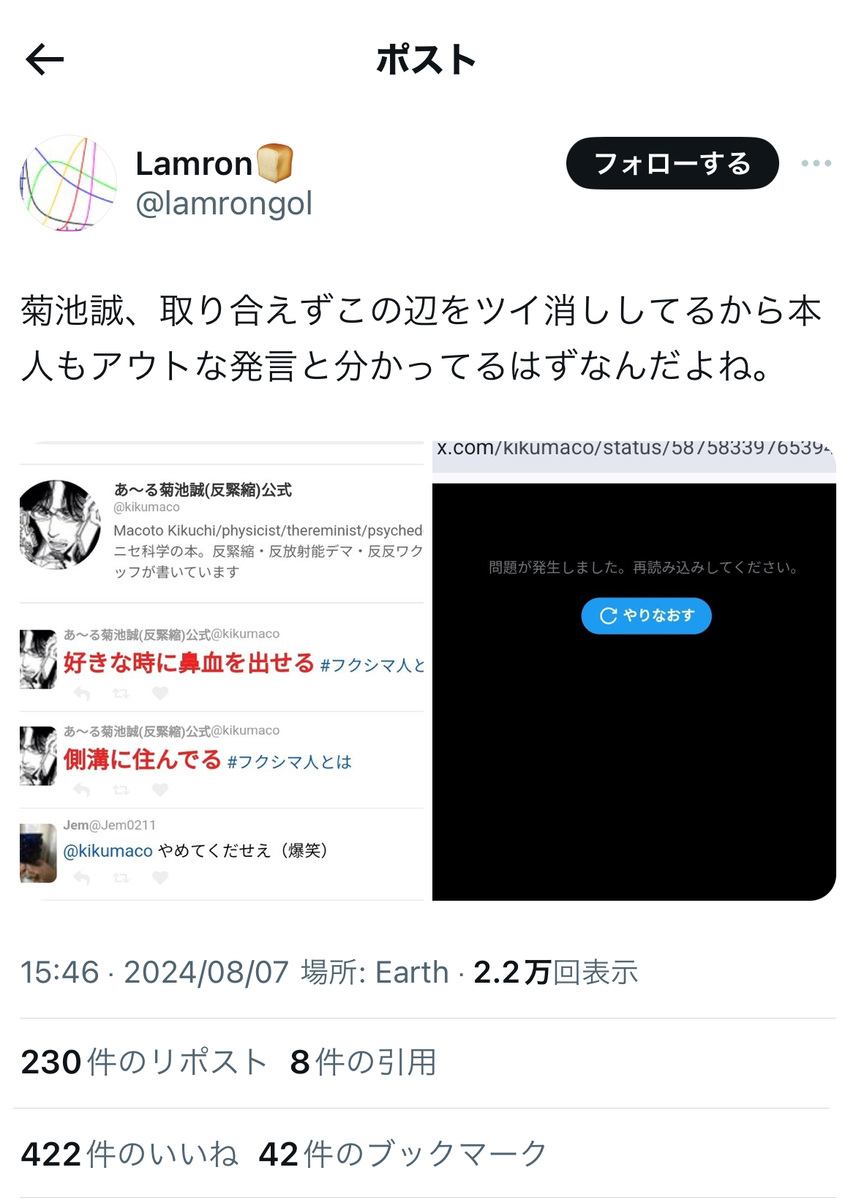Image resolution: width=856 pixels, height=1200 pixels.
Task: Go back using the arrow icon
Action: (45, 61)
